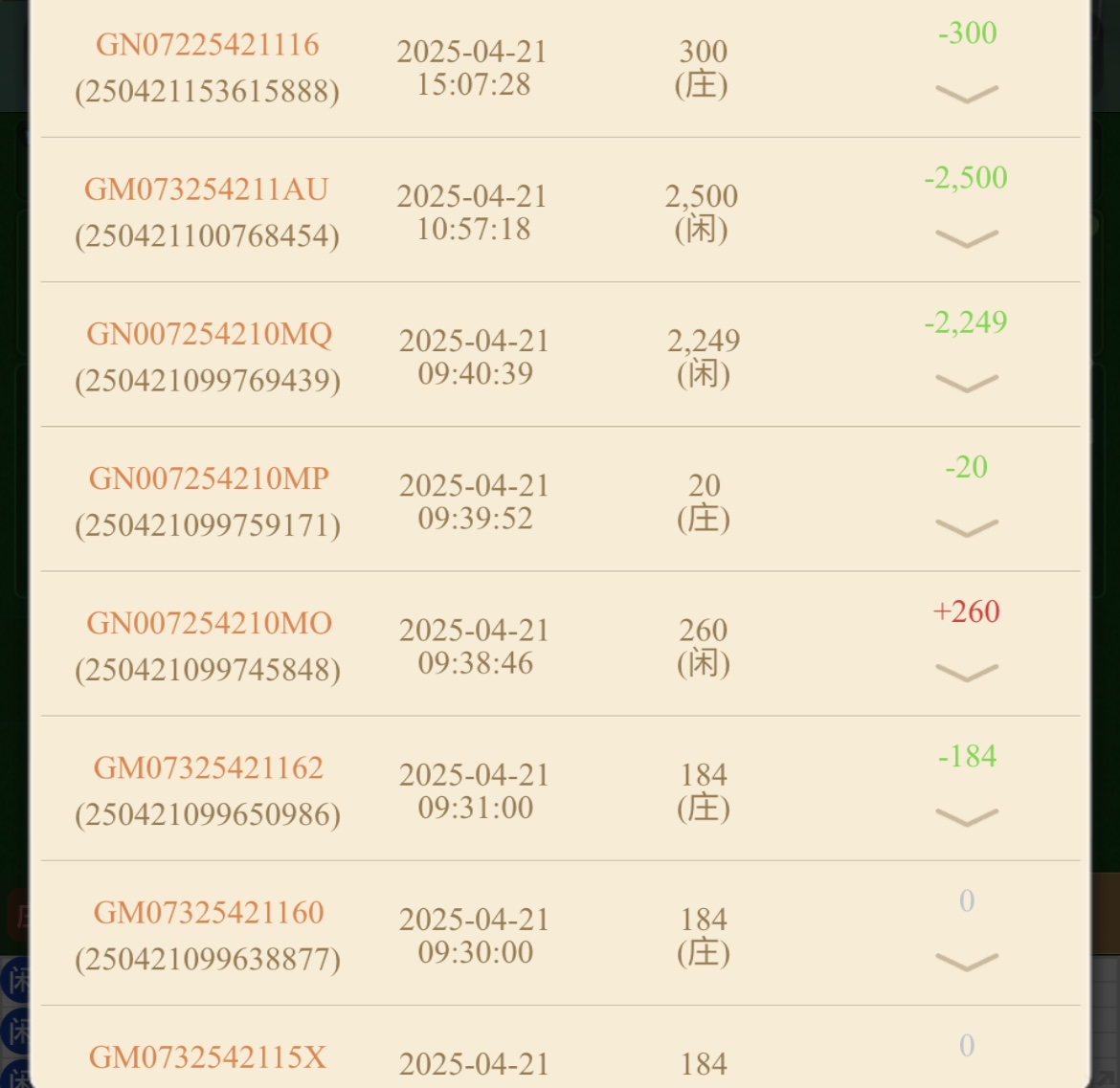Open game ID link GM0732542115X
Viewport: 1120px width, 1088px height.
click(x=208, y=1057)
